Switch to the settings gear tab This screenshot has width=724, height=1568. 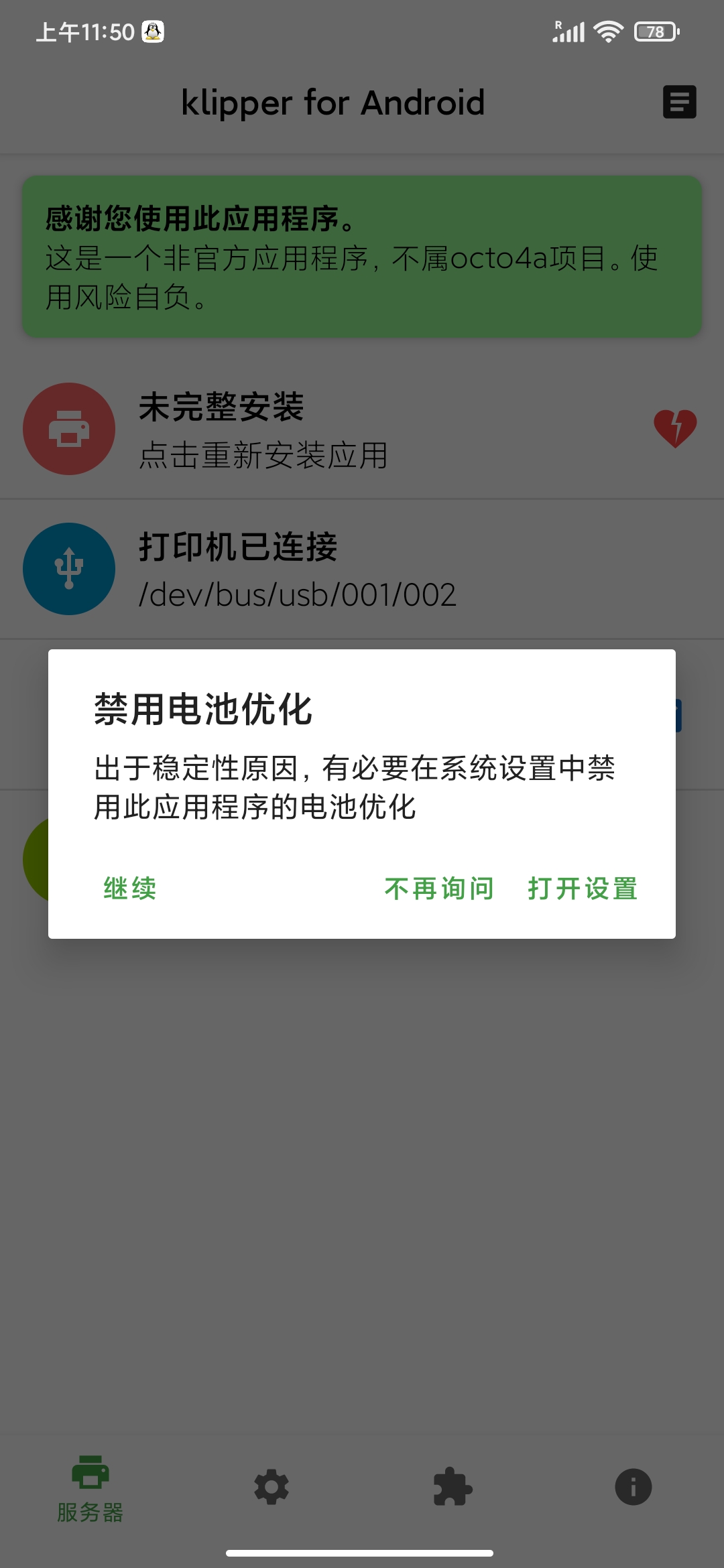(271, 1488)
